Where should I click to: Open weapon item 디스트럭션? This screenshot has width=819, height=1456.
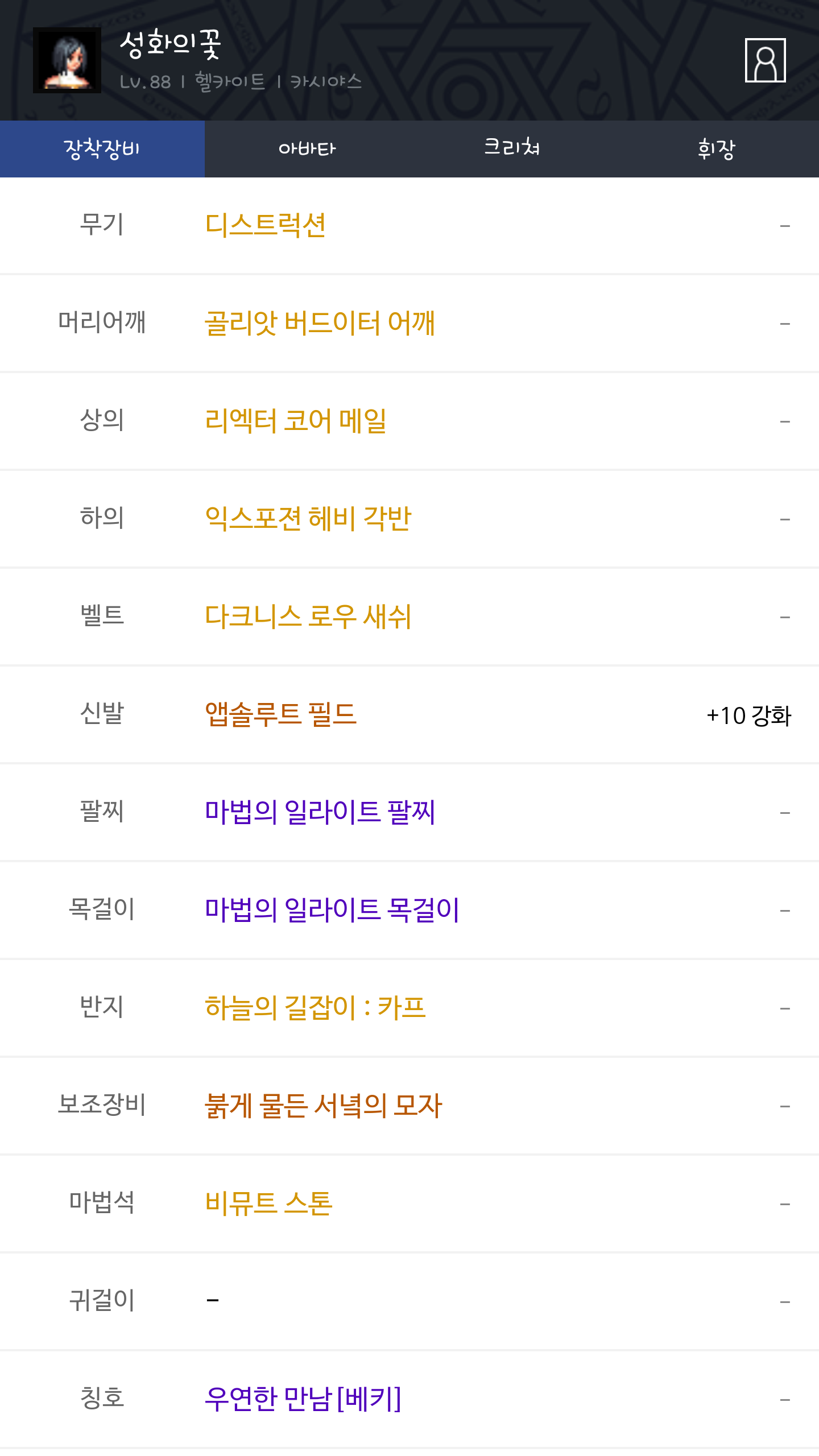tap(265, 225)
